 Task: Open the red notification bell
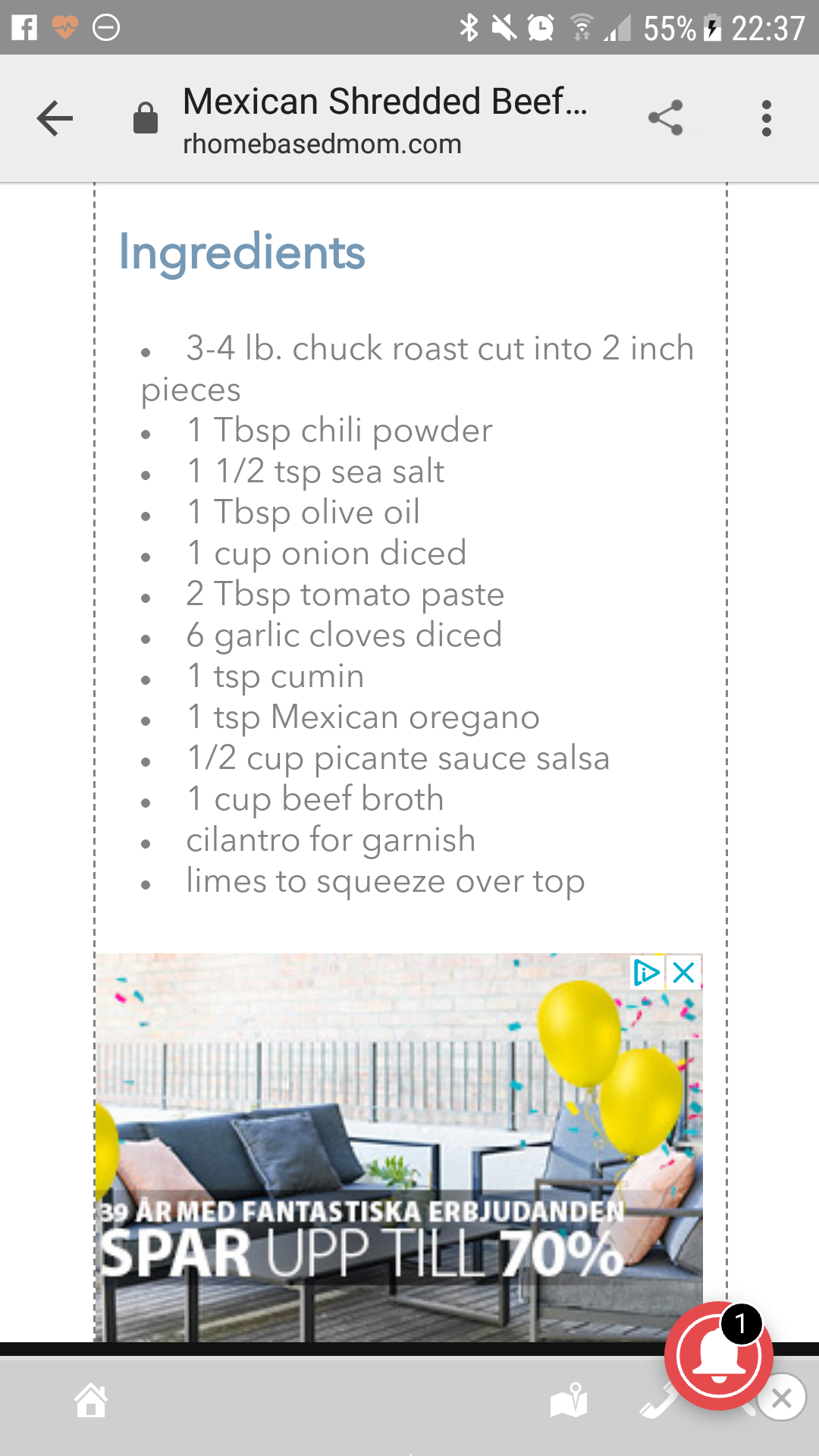click(x=718, y=1356)
